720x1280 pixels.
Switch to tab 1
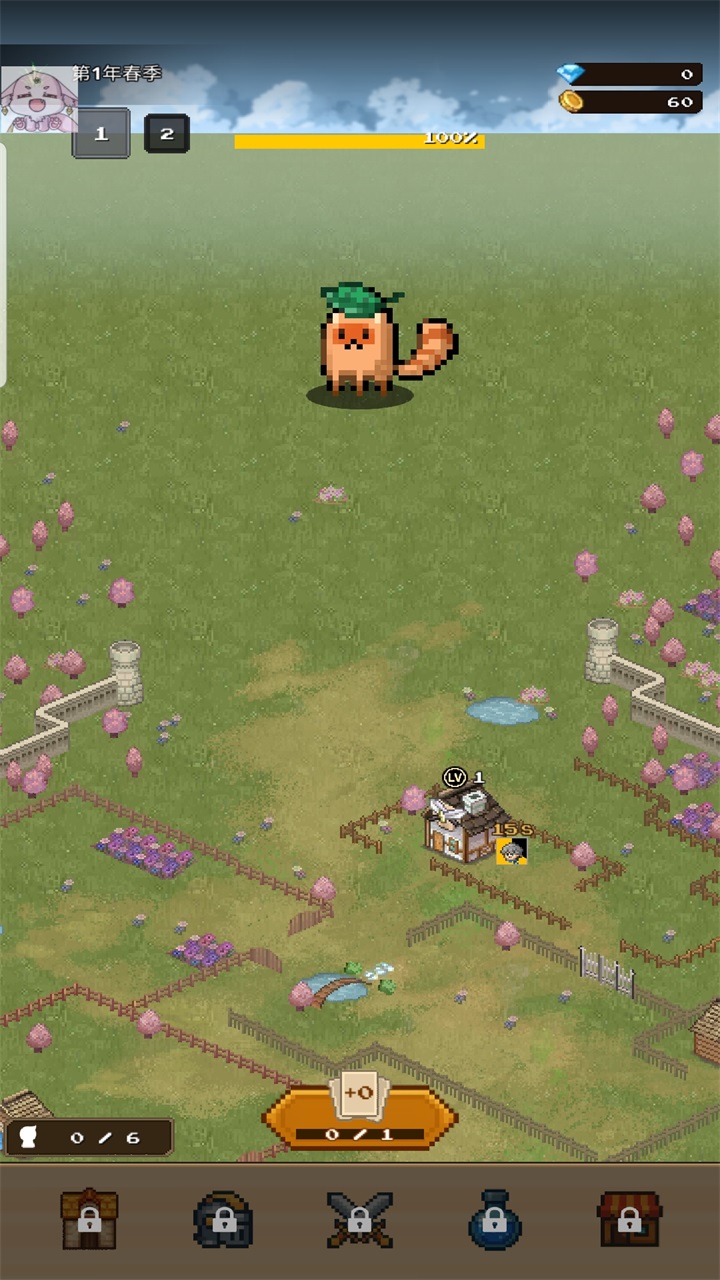click(100, 133)
